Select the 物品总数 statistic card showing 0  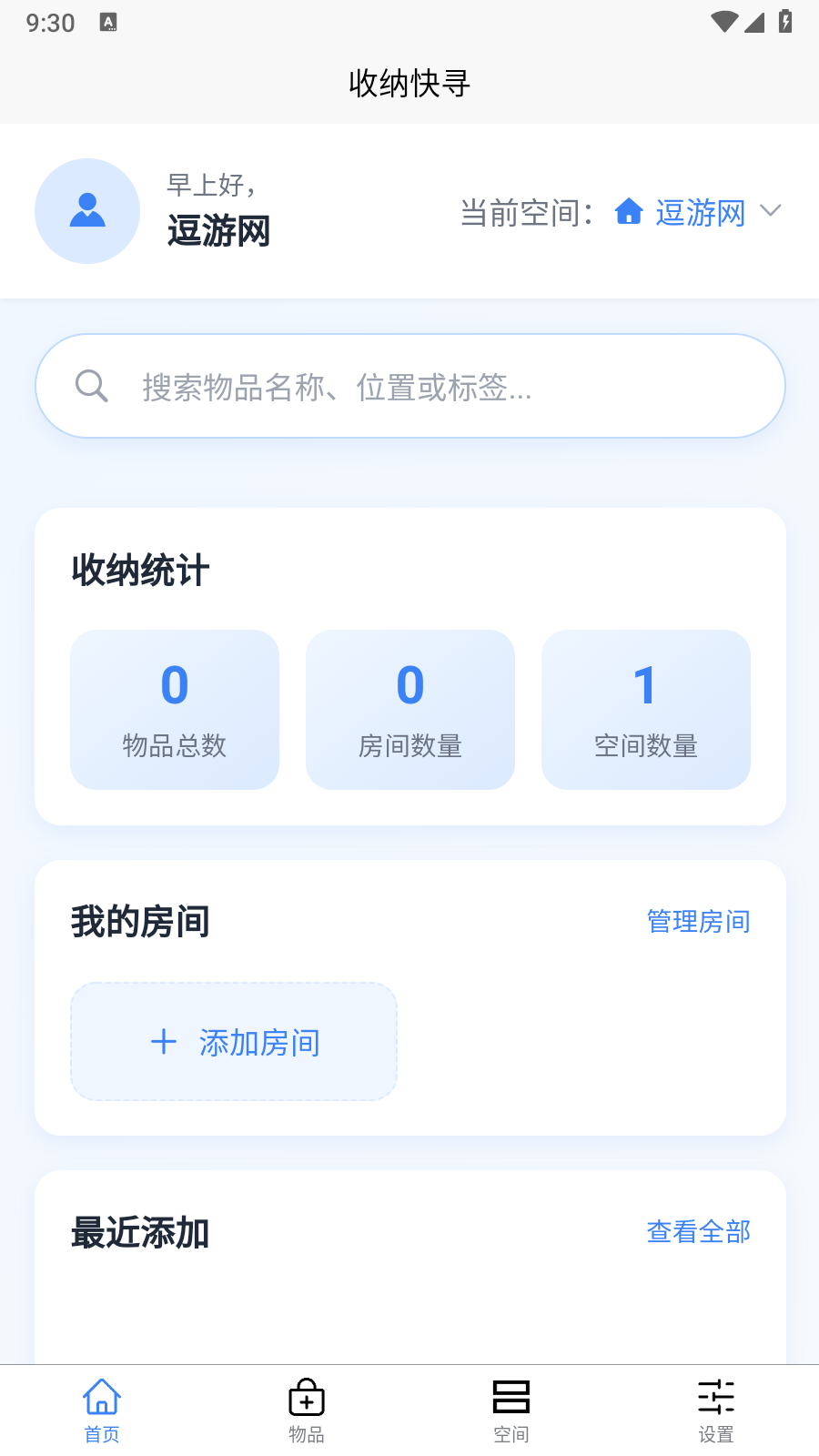tap(174, 710)
